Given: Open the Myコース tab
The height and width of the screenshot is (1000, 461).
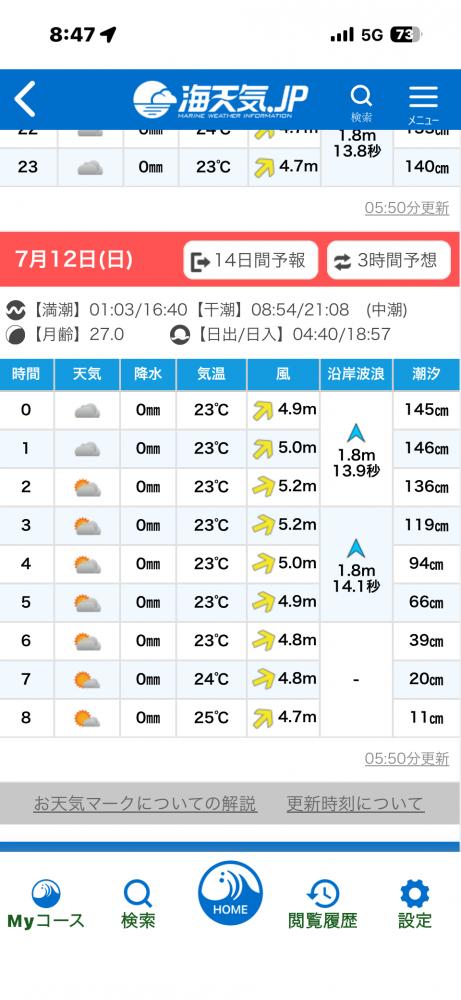Looking at the screenshot, I should [x=46, y=904].
